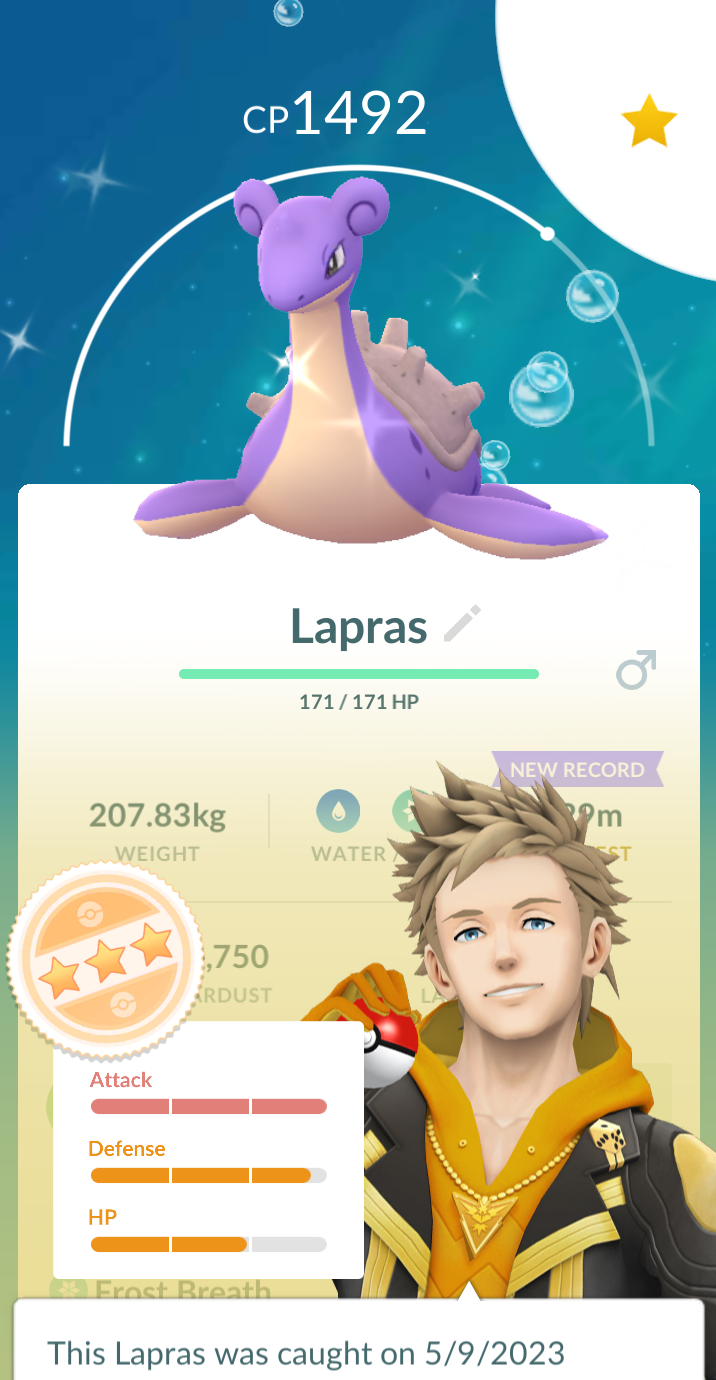Toggle the favorite star for Lapras
716x1380 pixels.
tap(649, 122)
